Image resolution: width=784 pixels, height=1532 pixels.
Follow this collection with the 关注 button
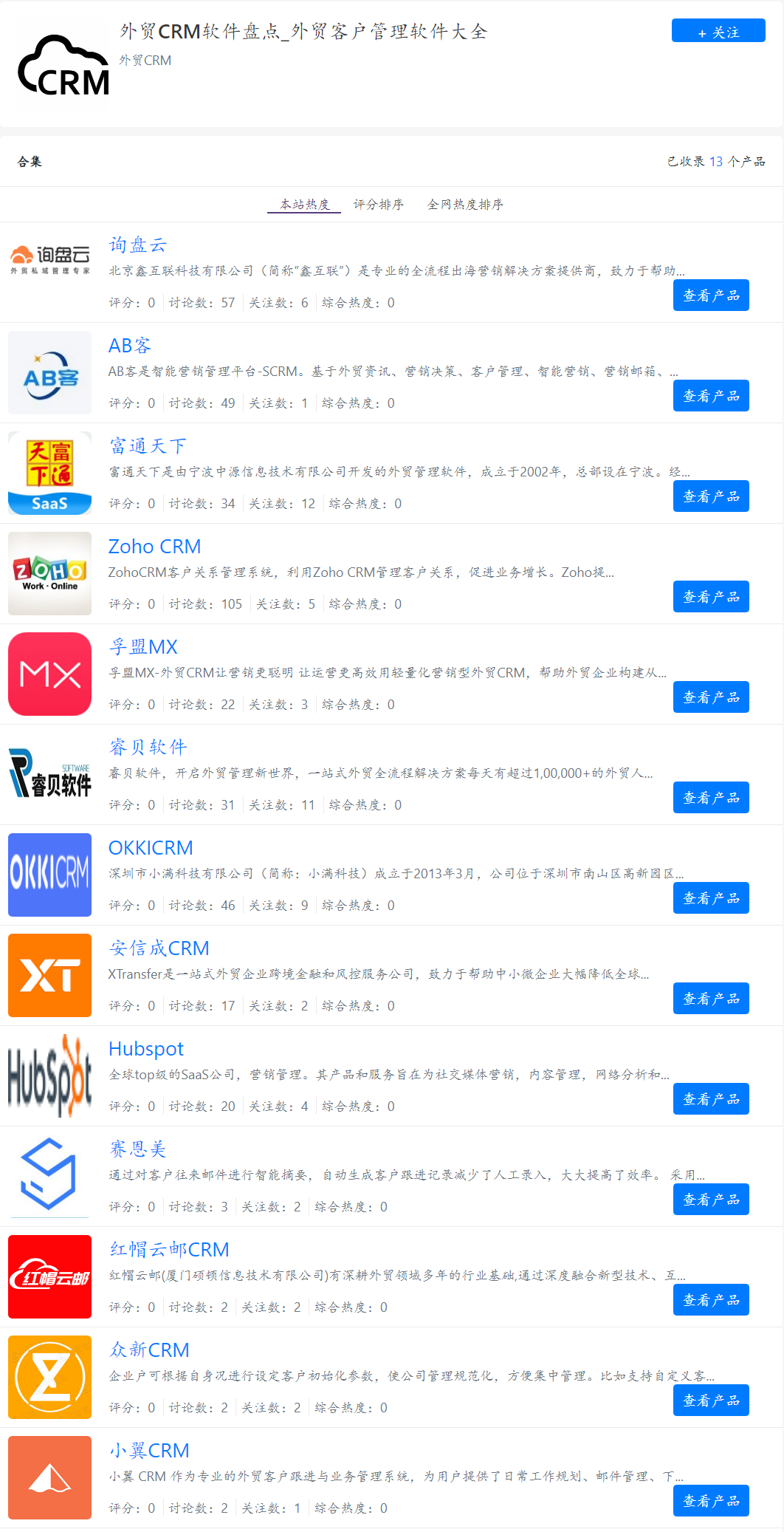pos(718,32)
